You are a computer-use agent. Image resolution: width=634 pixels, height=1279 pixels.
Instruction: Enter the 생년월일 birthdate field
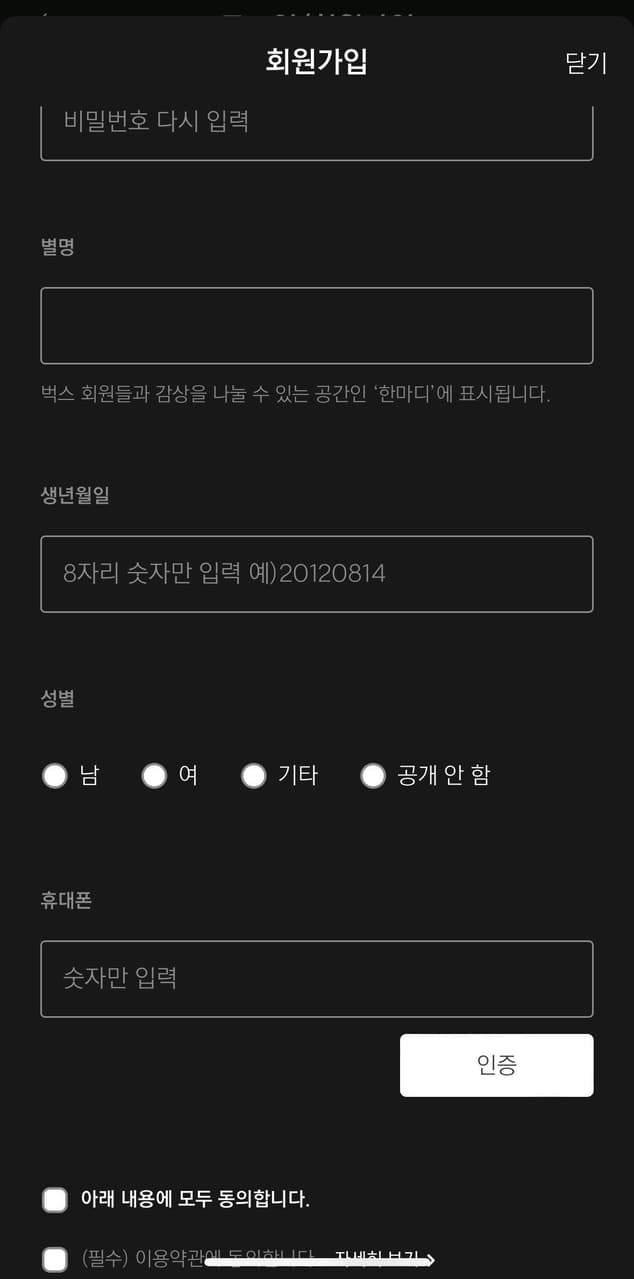point(316,574)
